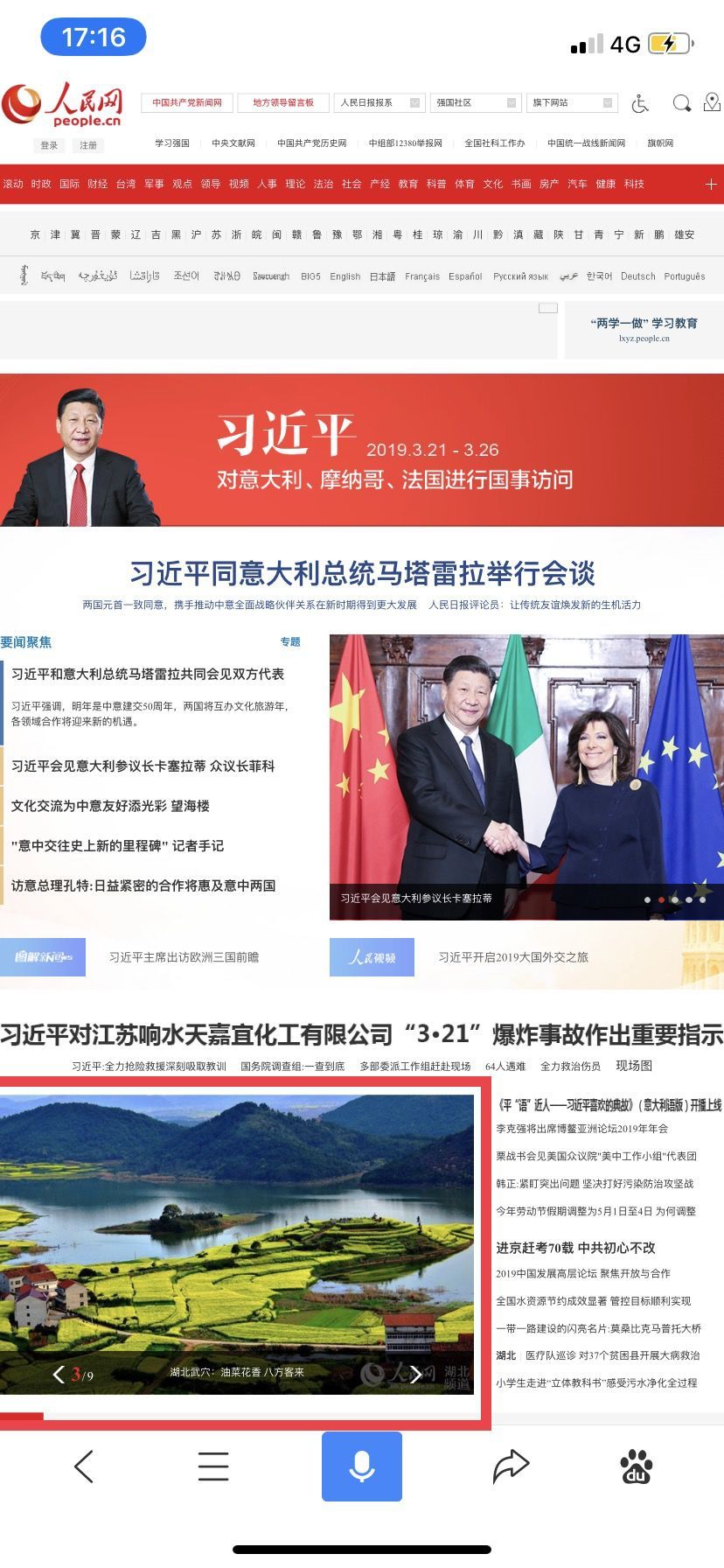This screenshot has height=1568, width=724.
Task: Select 财经 in the red navigation bar
Action: point(98,184)
